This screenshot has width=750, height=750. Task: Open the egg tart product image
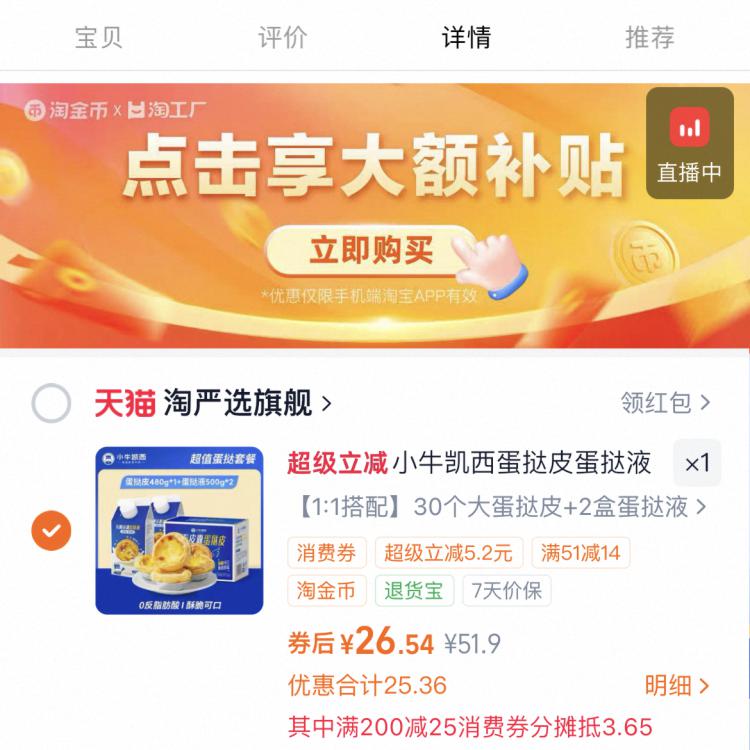point(179,529)
